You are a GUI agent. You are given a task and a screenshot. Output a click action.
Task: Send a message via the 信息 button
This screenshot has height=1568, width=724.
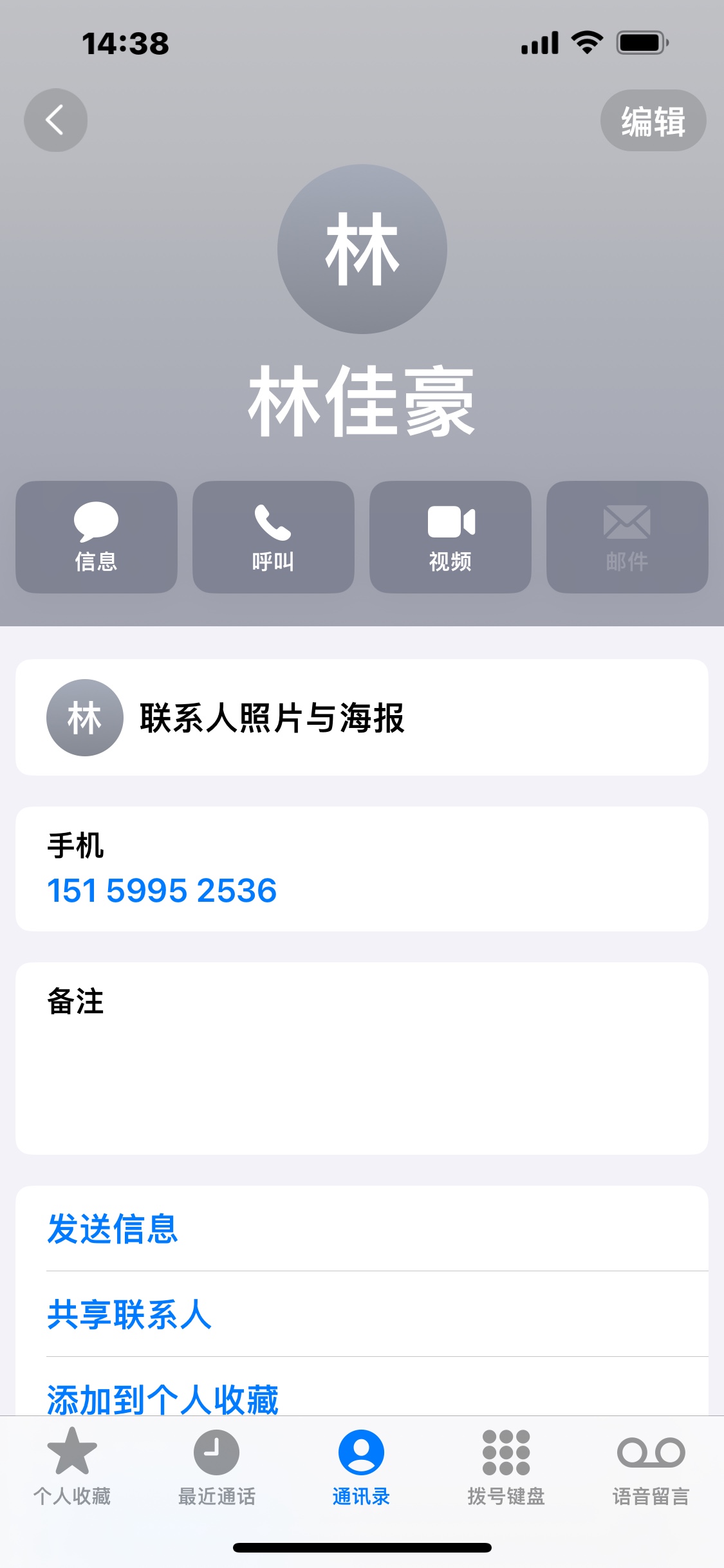(x=97, y=537)
